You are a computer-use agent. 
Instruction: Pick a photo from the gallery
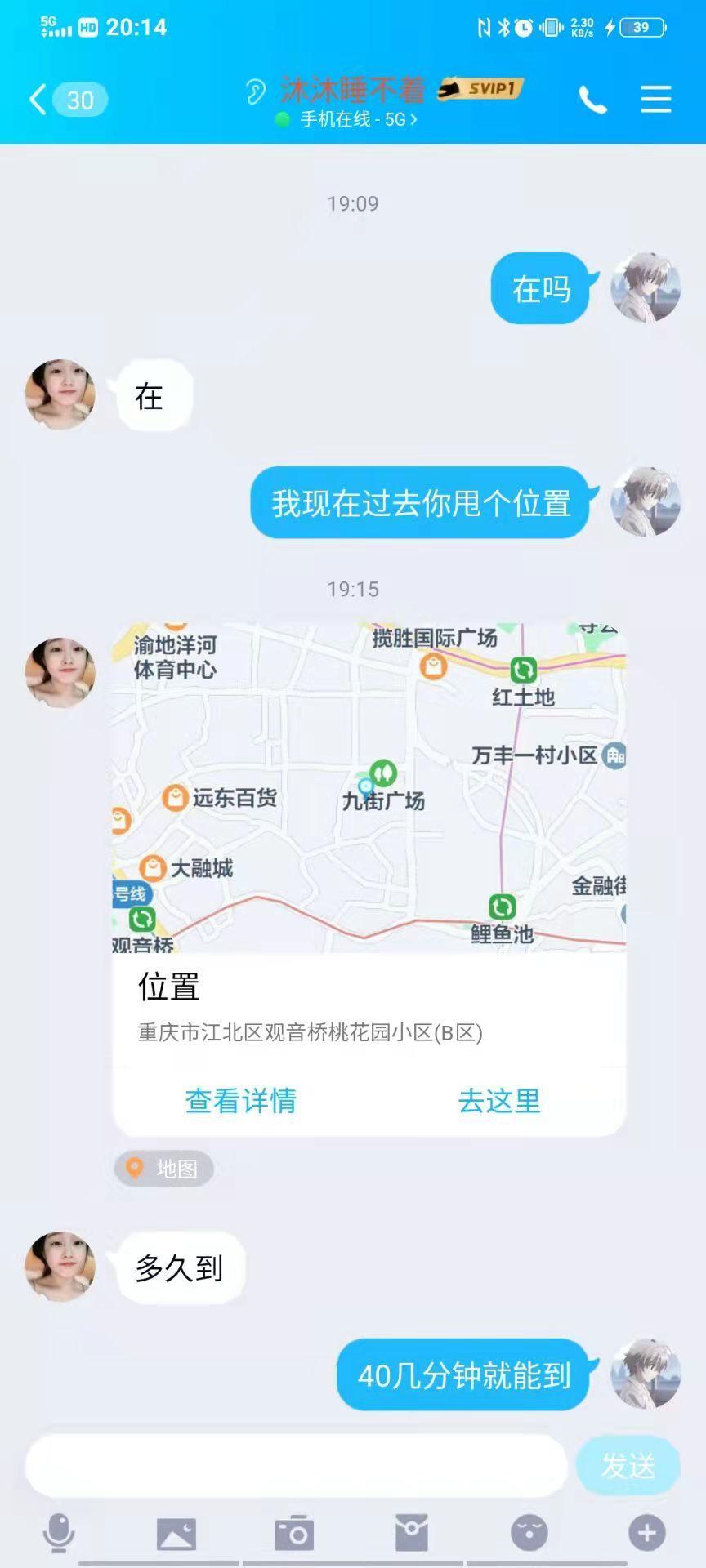coord(176,1533)
